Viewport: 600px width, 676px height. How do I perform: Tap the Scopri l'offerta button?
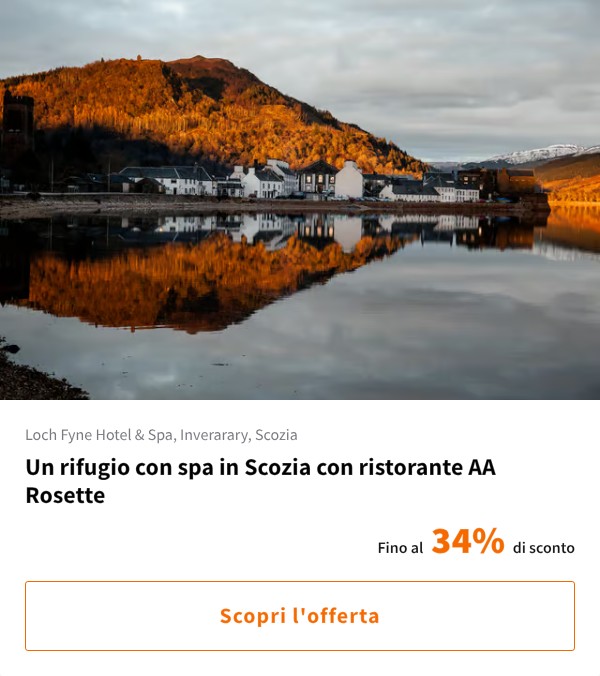pos(300,616)
